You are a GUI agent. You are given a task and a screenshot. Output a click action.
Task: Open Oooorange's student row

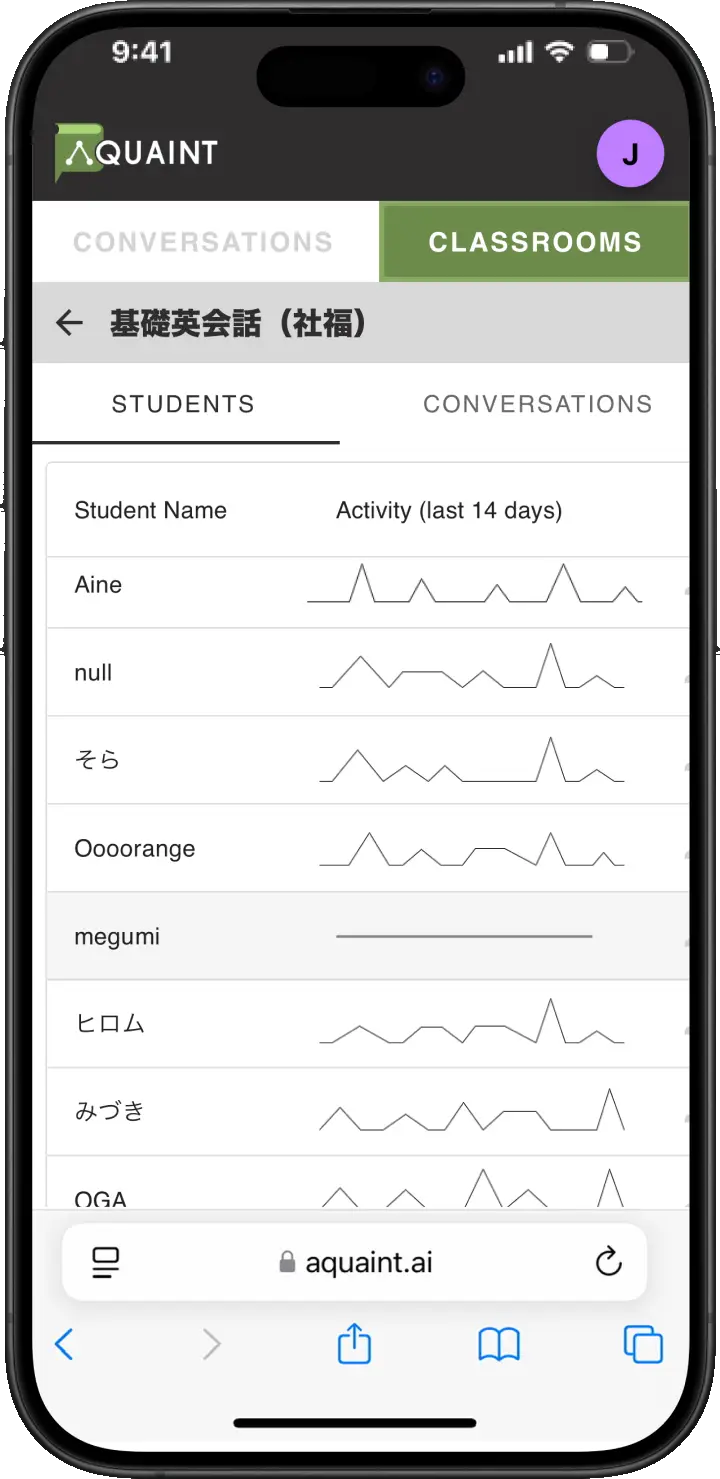click(x=368, y=848)
